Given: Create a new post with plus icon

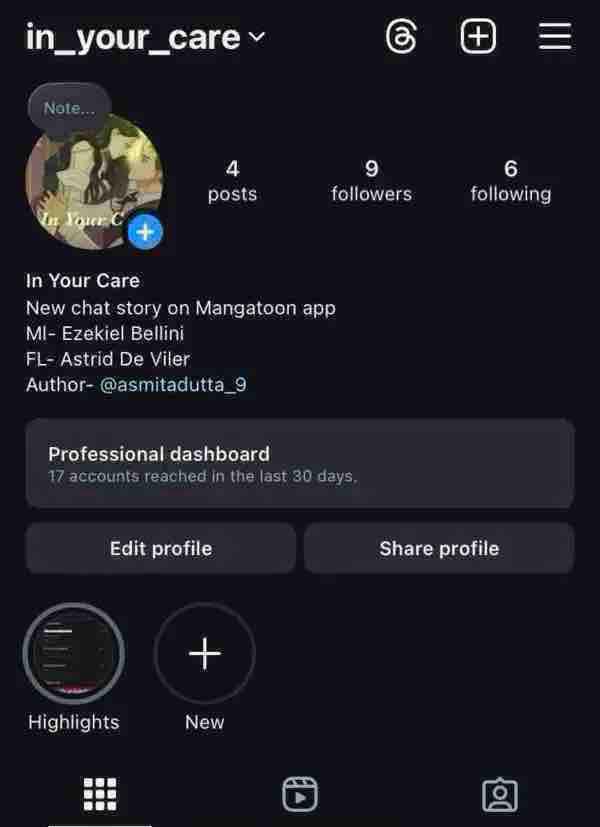Looking at the screenshot, I should (478, 38).
